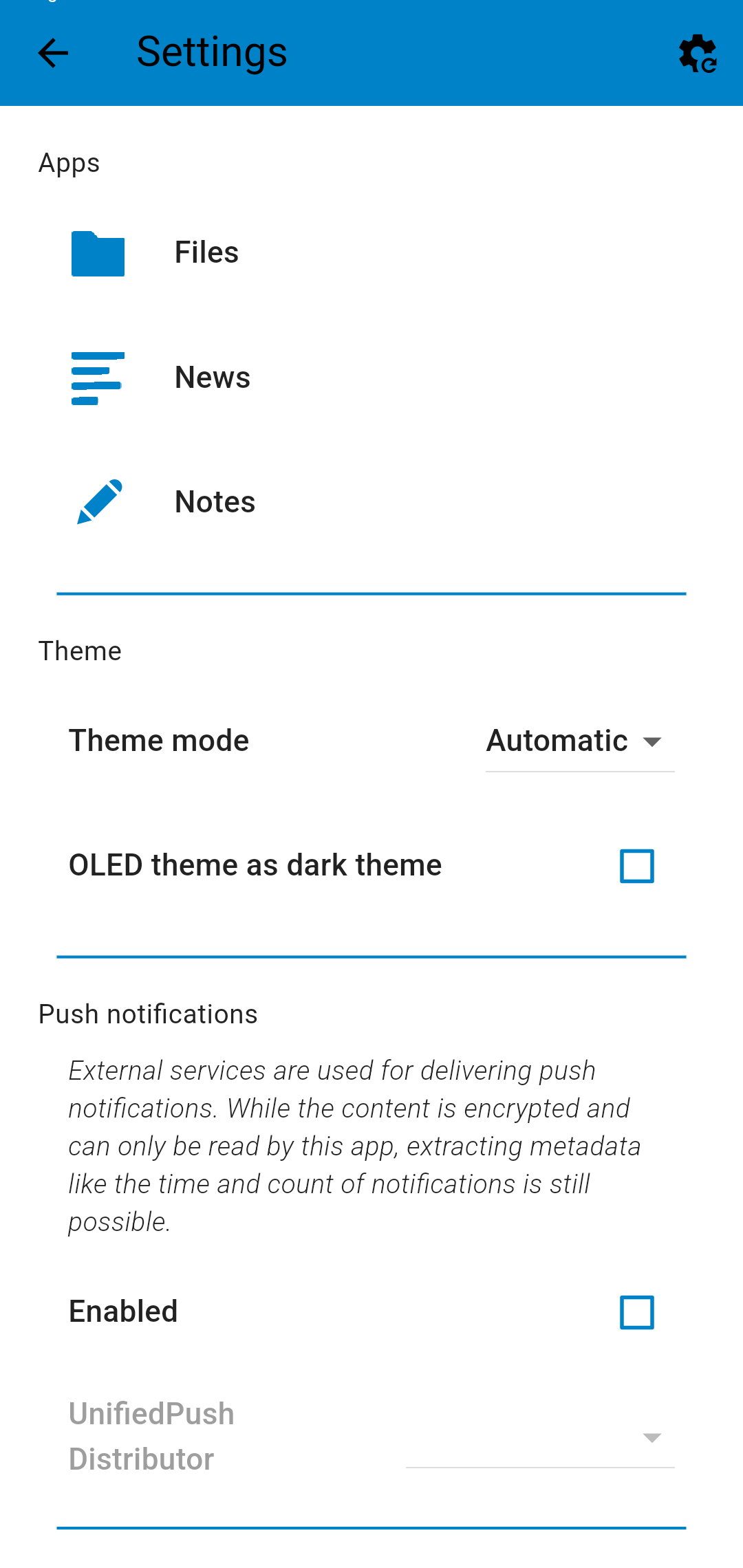Enable push notifications checkbox
The height and width of the screenshot is (1568, 743).
(637, 1312)
